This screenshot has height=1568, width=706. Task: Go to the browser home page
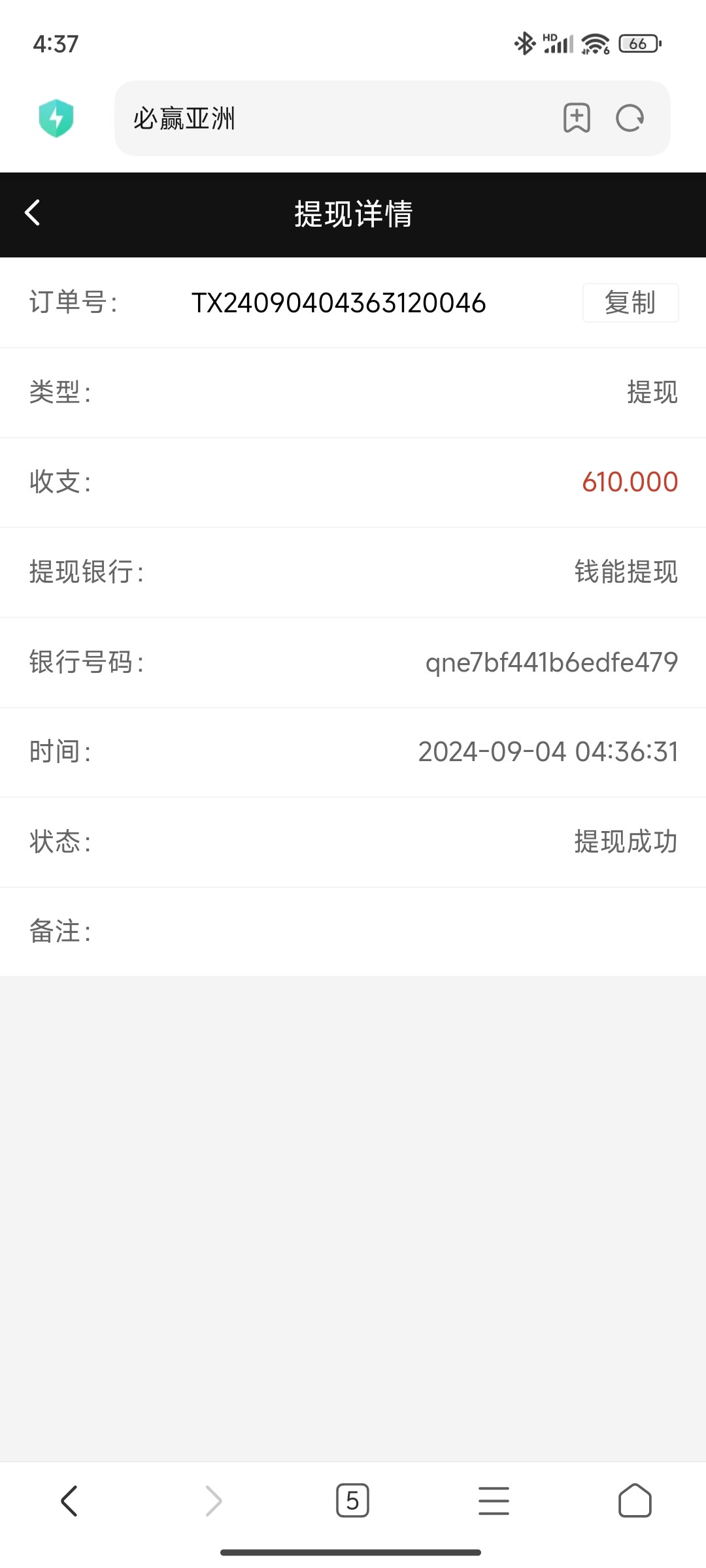(x=635, y=1501)
